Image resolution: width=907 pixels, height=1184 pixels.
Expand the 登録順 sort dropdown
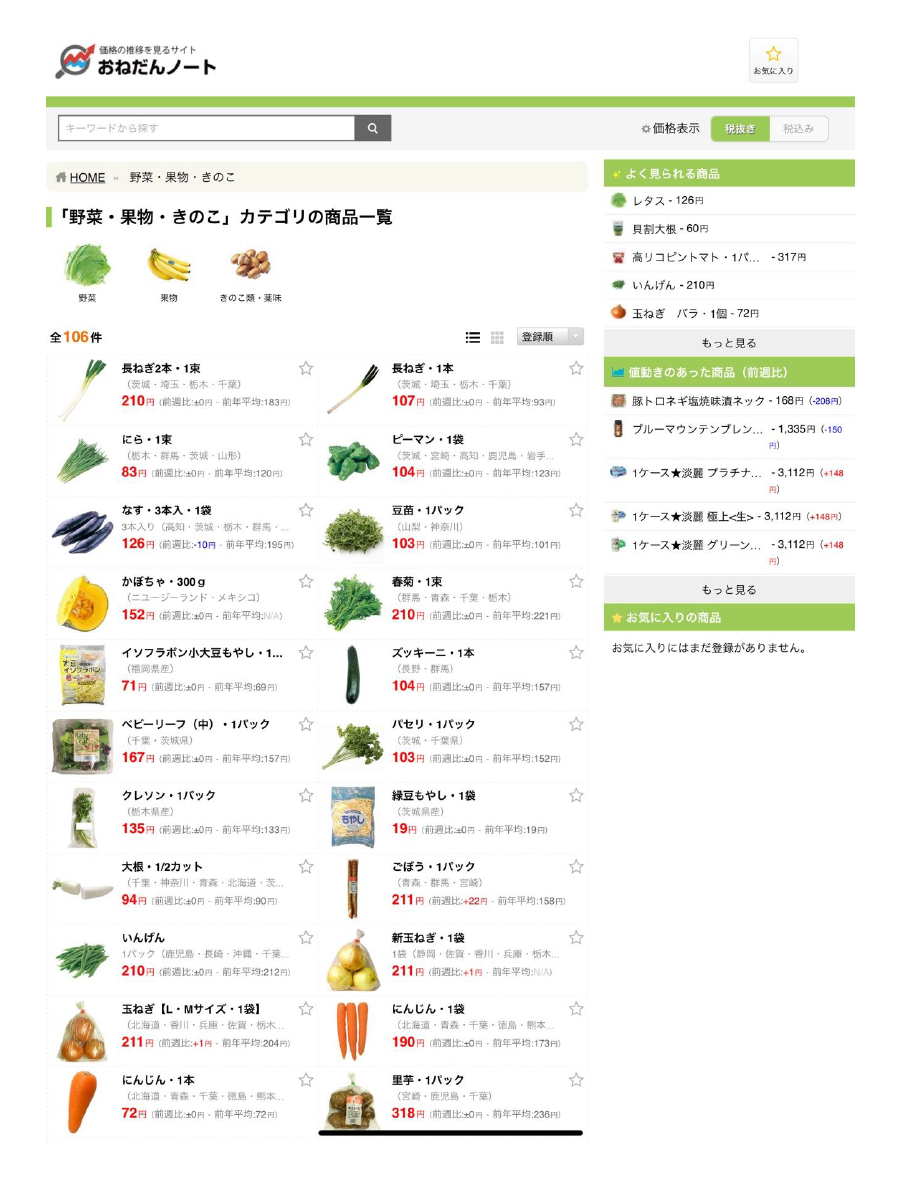coord(549,337)
